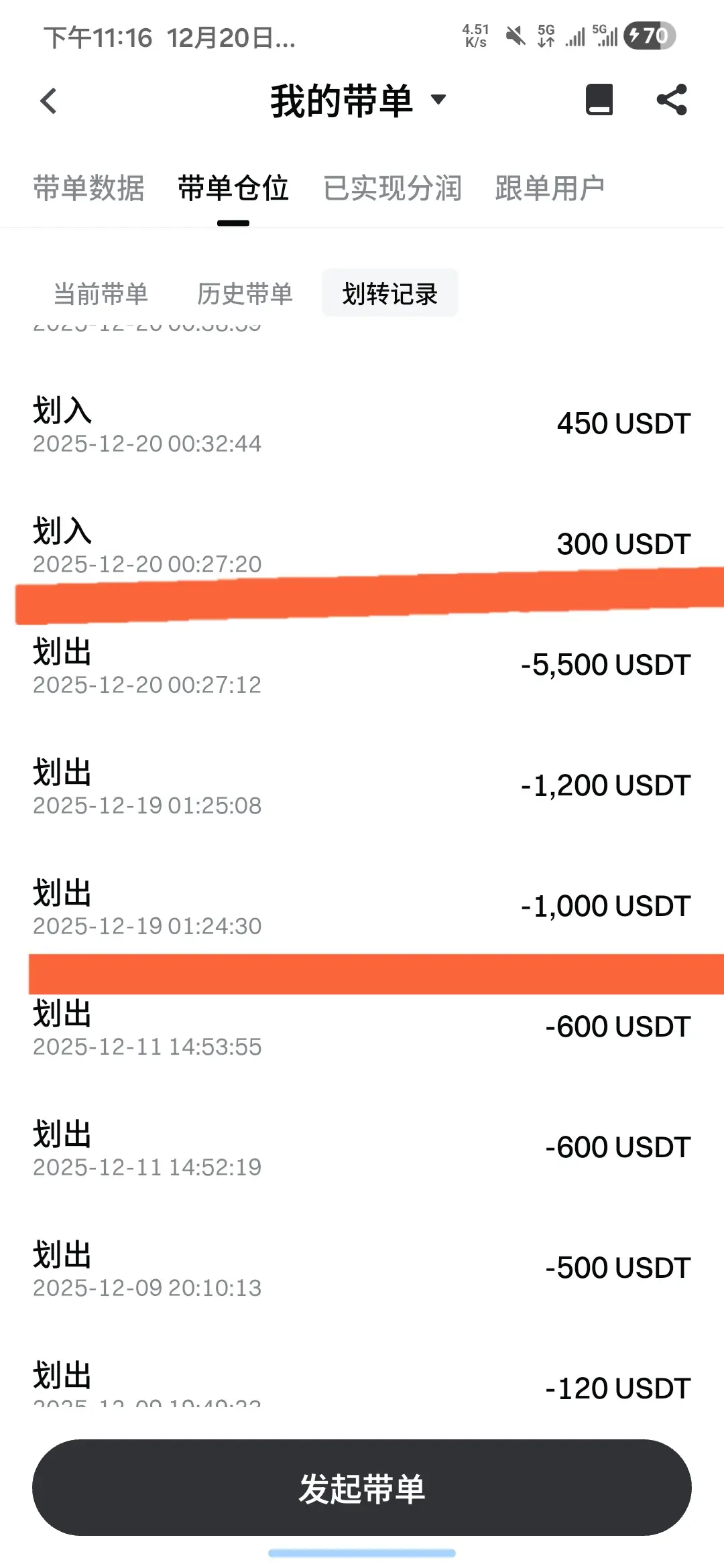This screenshot has width=724, height=1568.
Task: Select the 带单仓位 tab
Action: pyautogui.click(x=233, y=188)
